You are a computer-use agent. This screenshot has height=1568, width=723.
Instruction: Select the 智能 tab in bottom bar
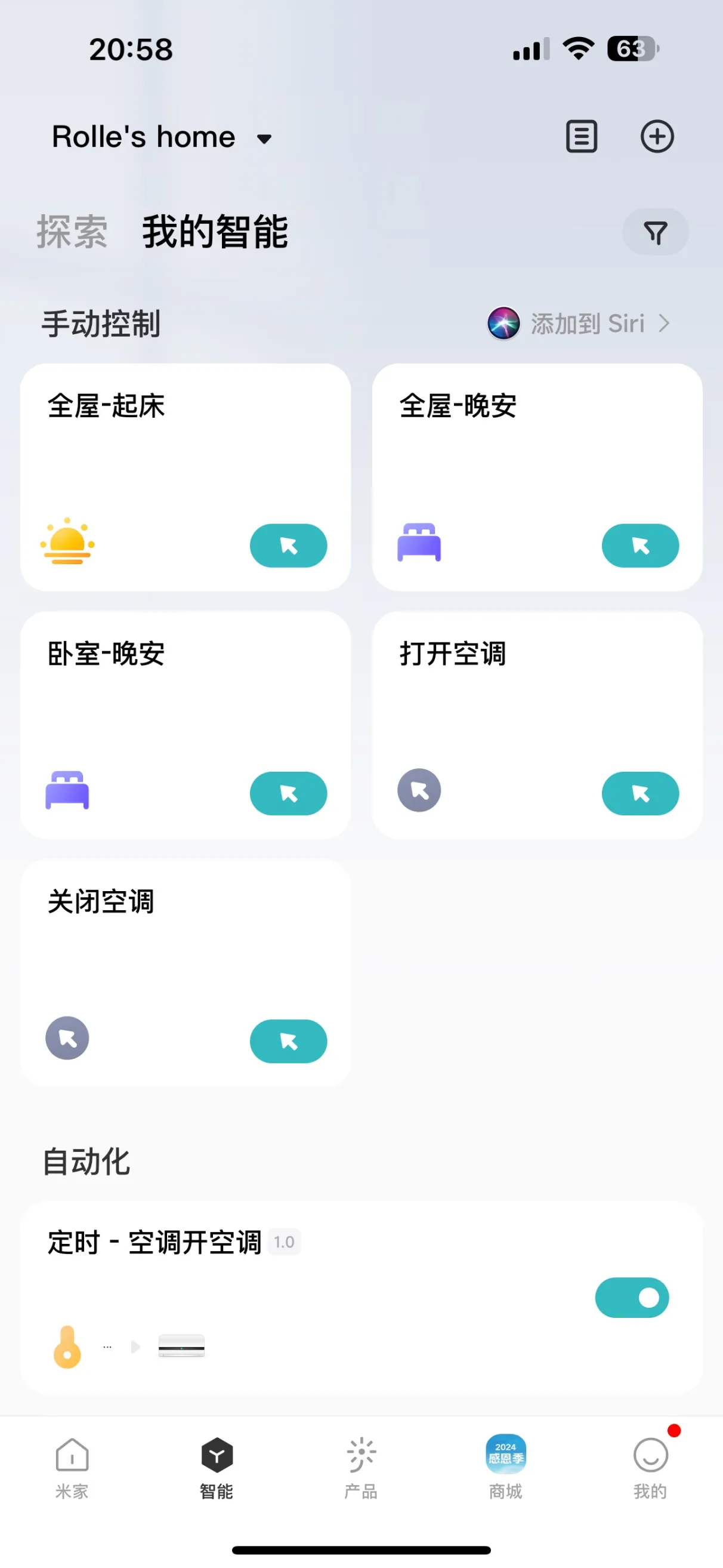[217, 1468]
